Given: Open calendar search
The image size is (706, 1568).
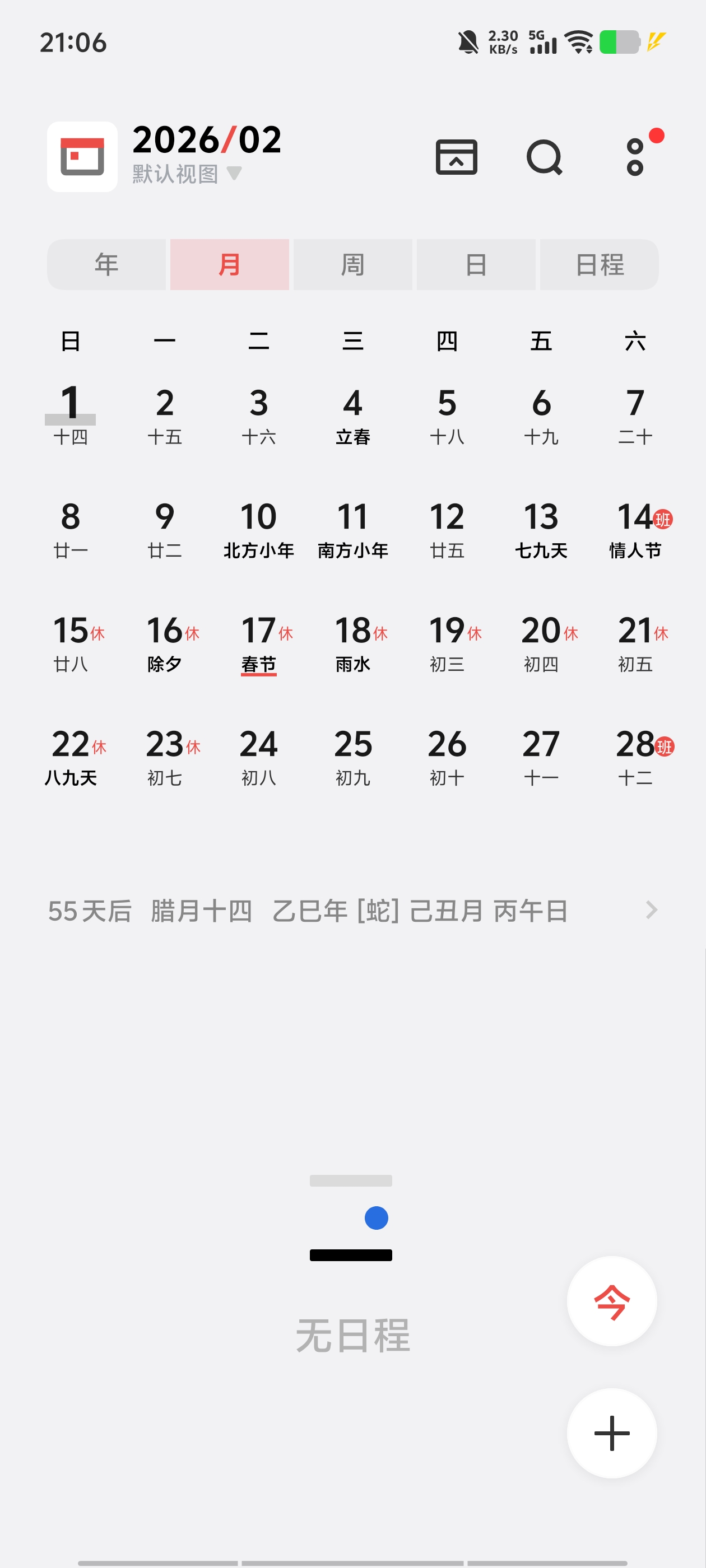Looking at the screenshot, I should (x=544, y=157).
